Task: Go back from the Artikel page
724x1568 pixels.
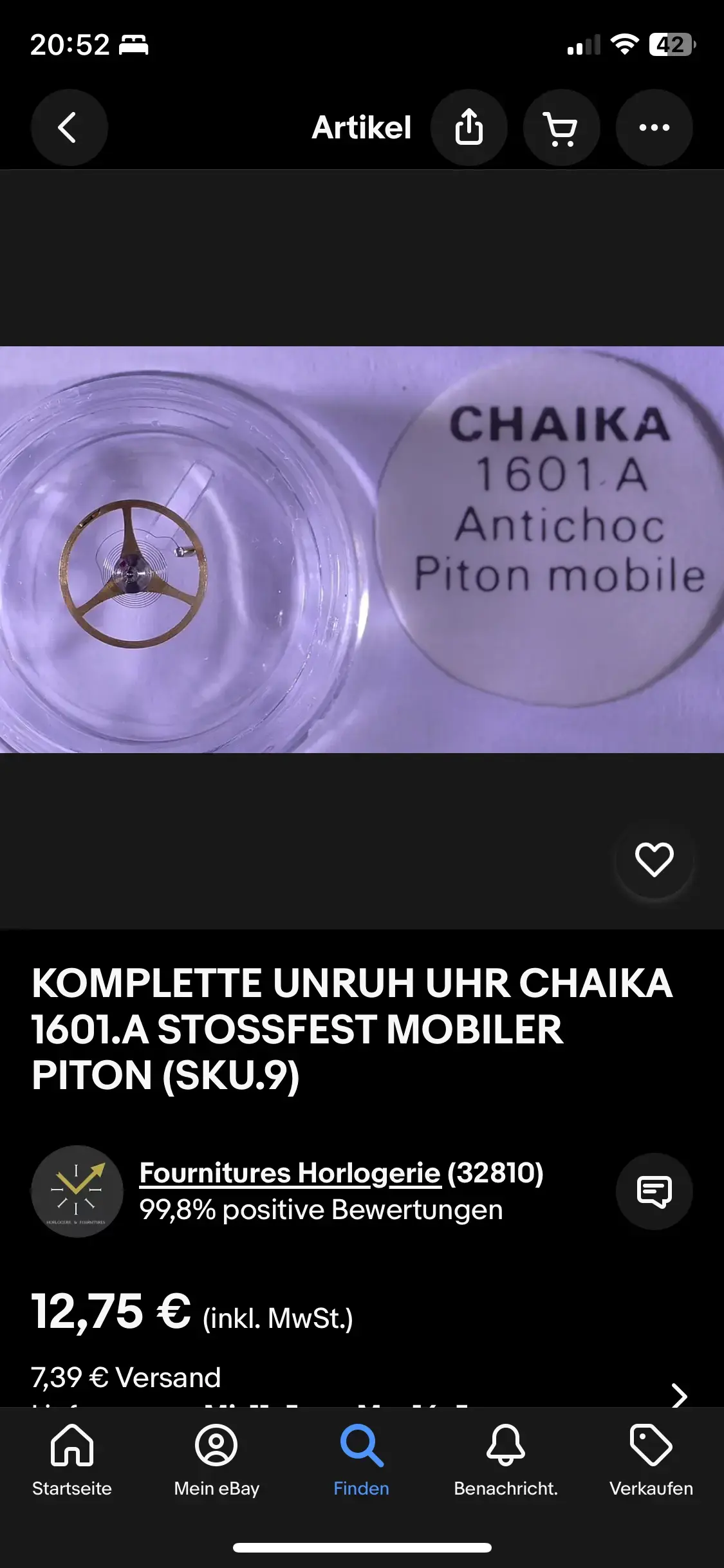Action: [69, 127]
